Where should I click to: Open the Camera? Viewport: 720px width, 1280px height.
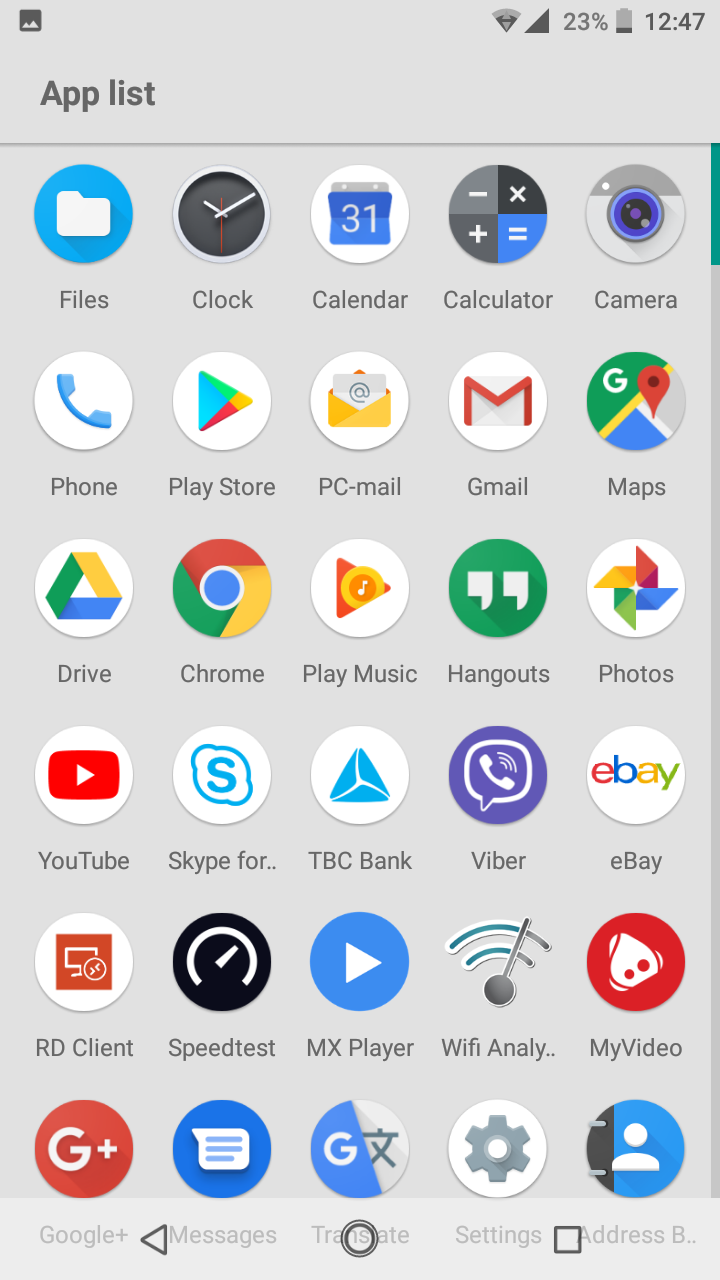point(636,215)
